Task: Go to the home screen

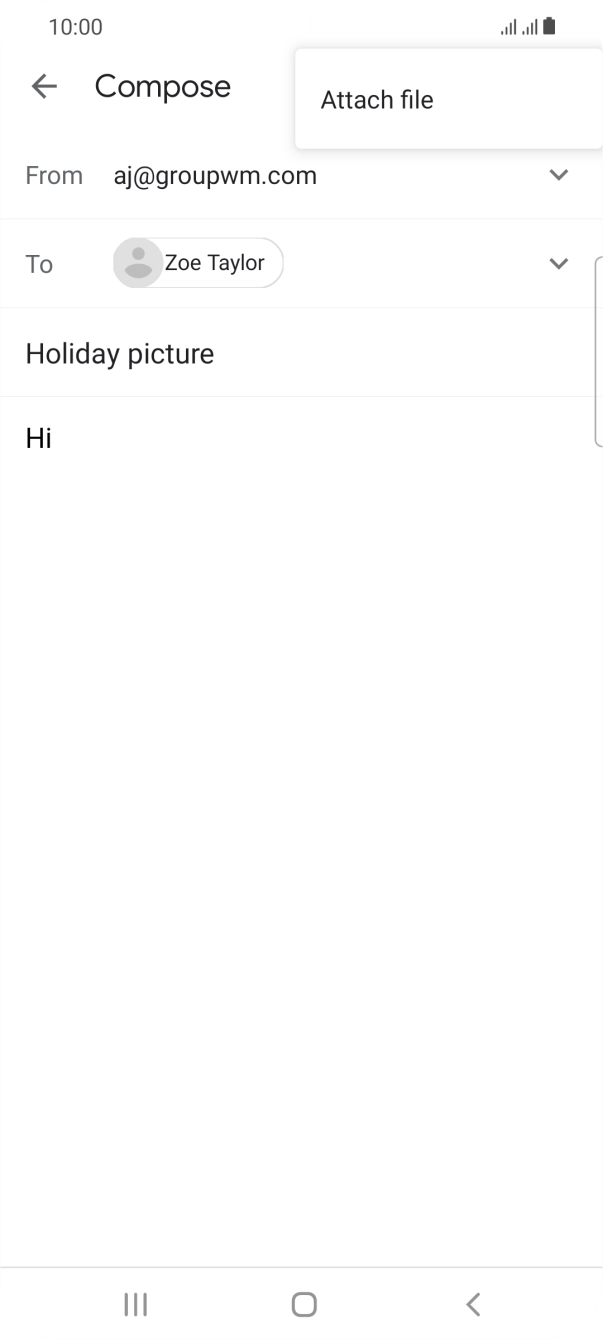Action: (304, 1303)
